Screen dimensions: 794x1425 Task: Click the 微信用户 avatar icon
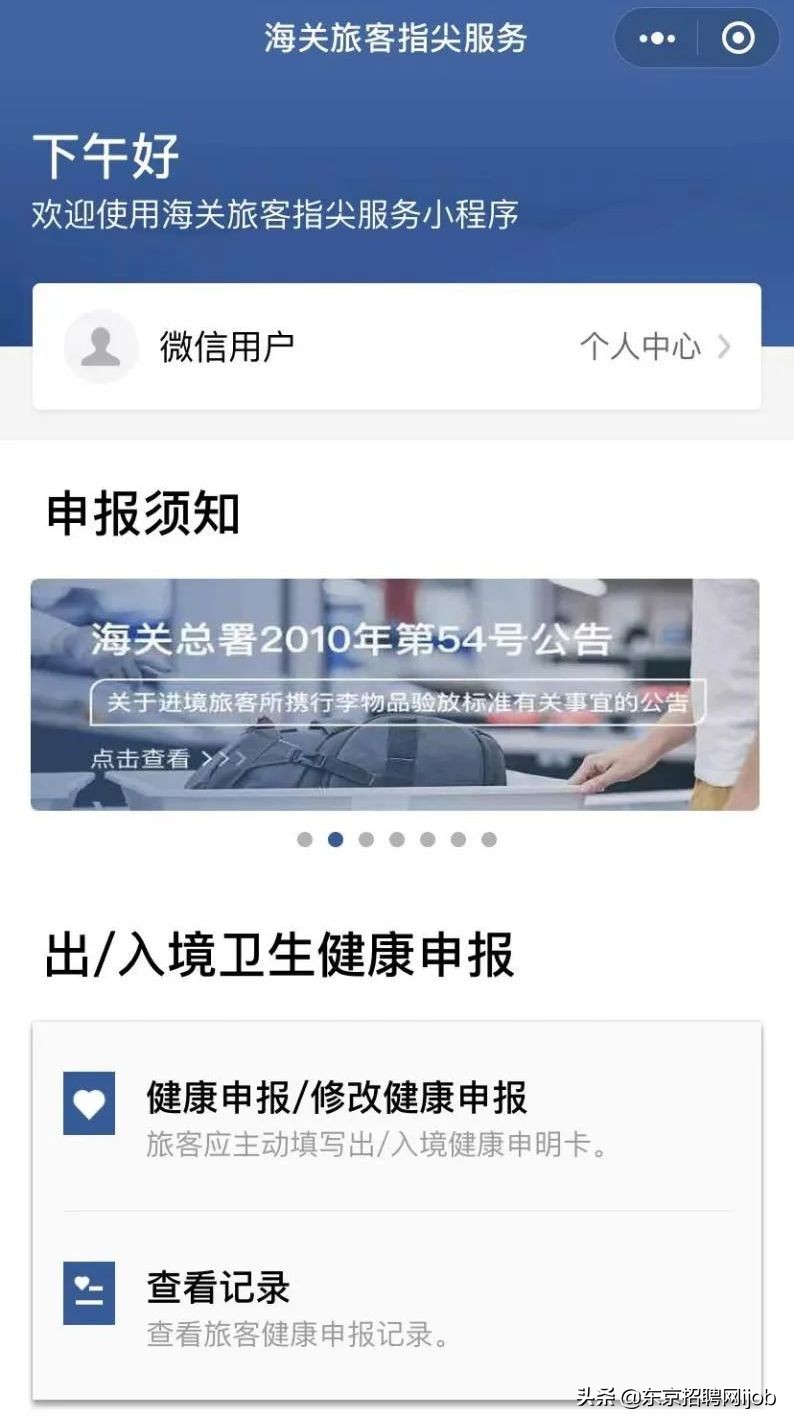click(x=100, y=345)
